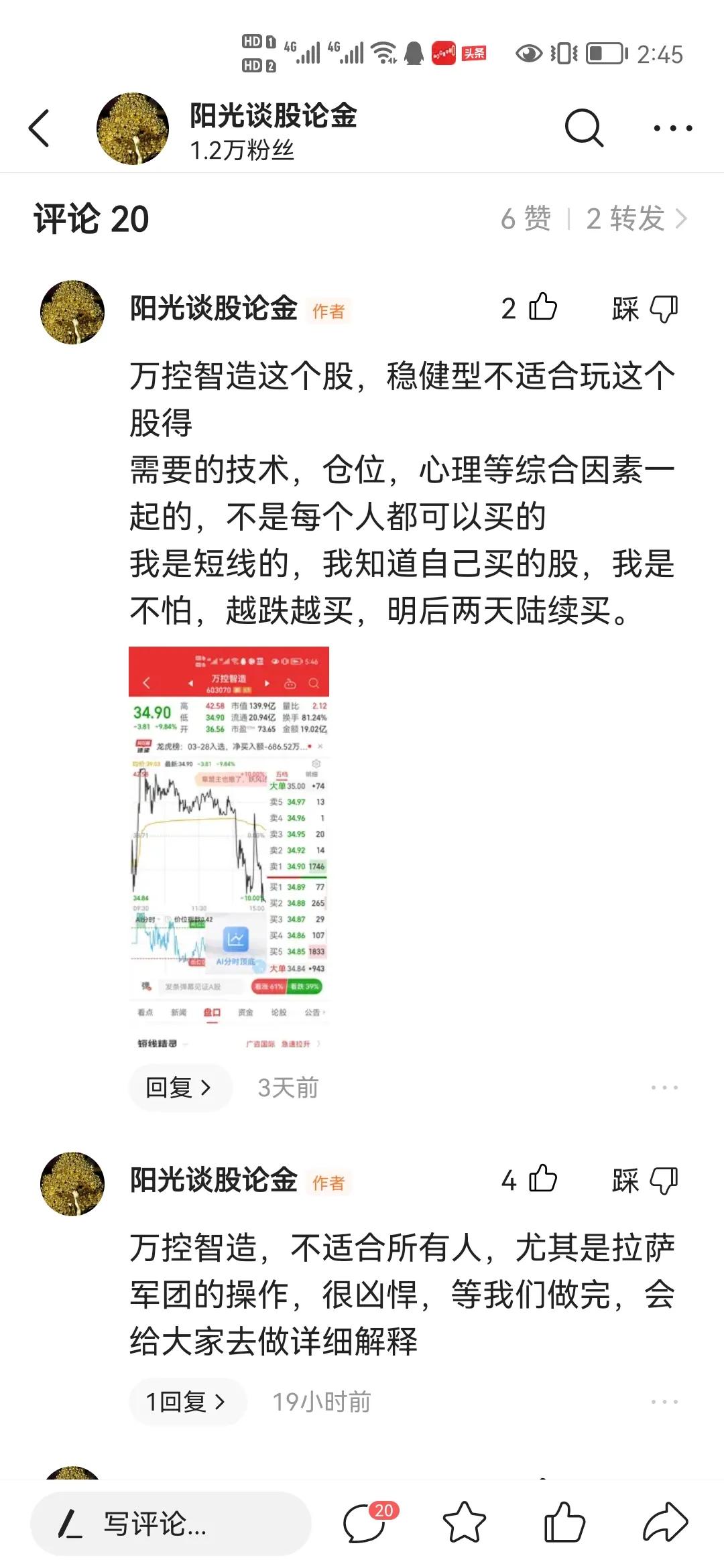The width and height of the screenshot is (724, 1568).
Task: Tap 阳光谈股论金's avatar in the header
Action: pos(131,127)
